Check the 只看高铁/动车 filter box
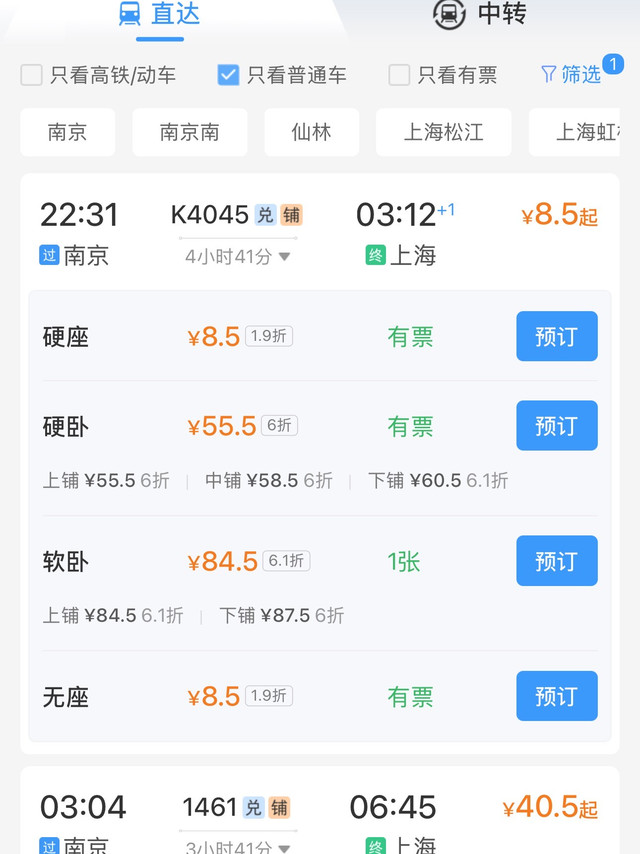The height and width of the screenshot is (854, 640). tap(32, 75)
